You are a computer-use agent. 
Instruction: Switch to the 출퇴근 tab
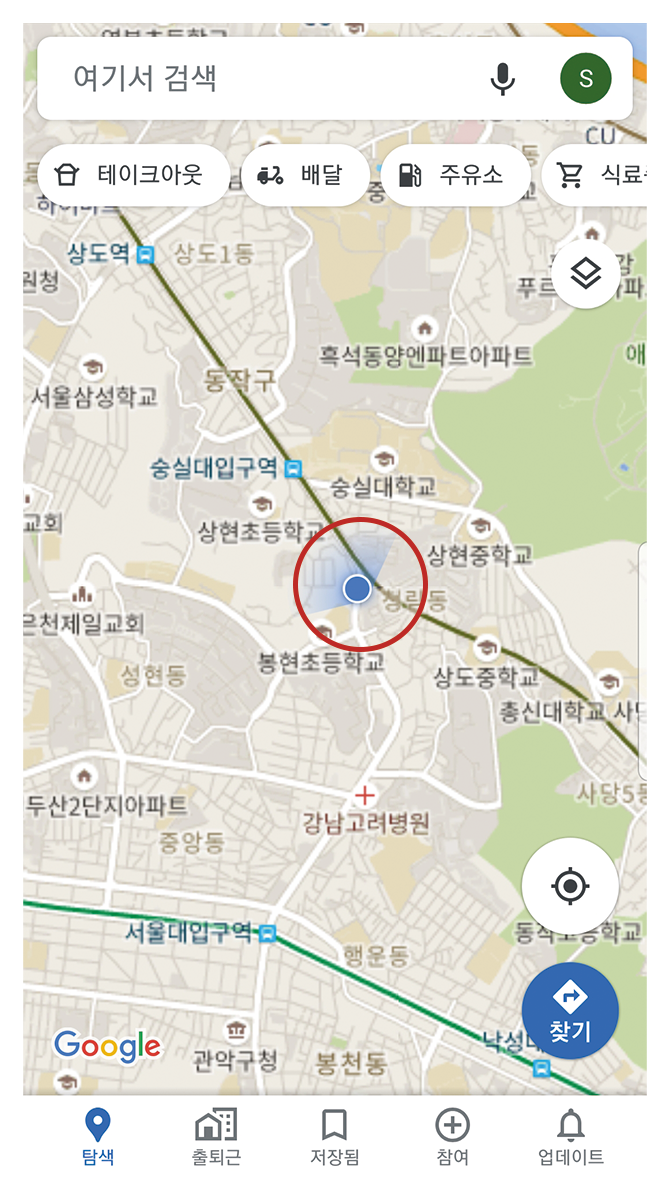[216, 1138]
